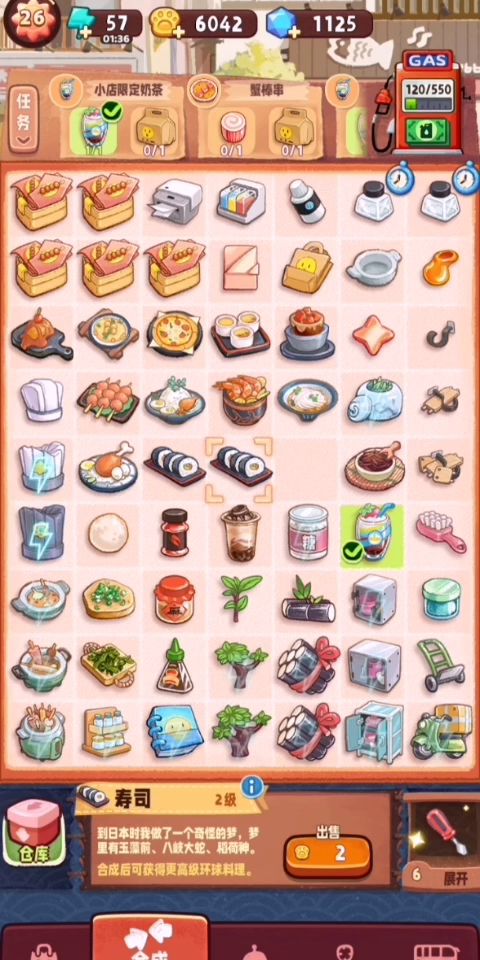Add more energy
This screenshot has width=480, height=960.
[86, 31]
